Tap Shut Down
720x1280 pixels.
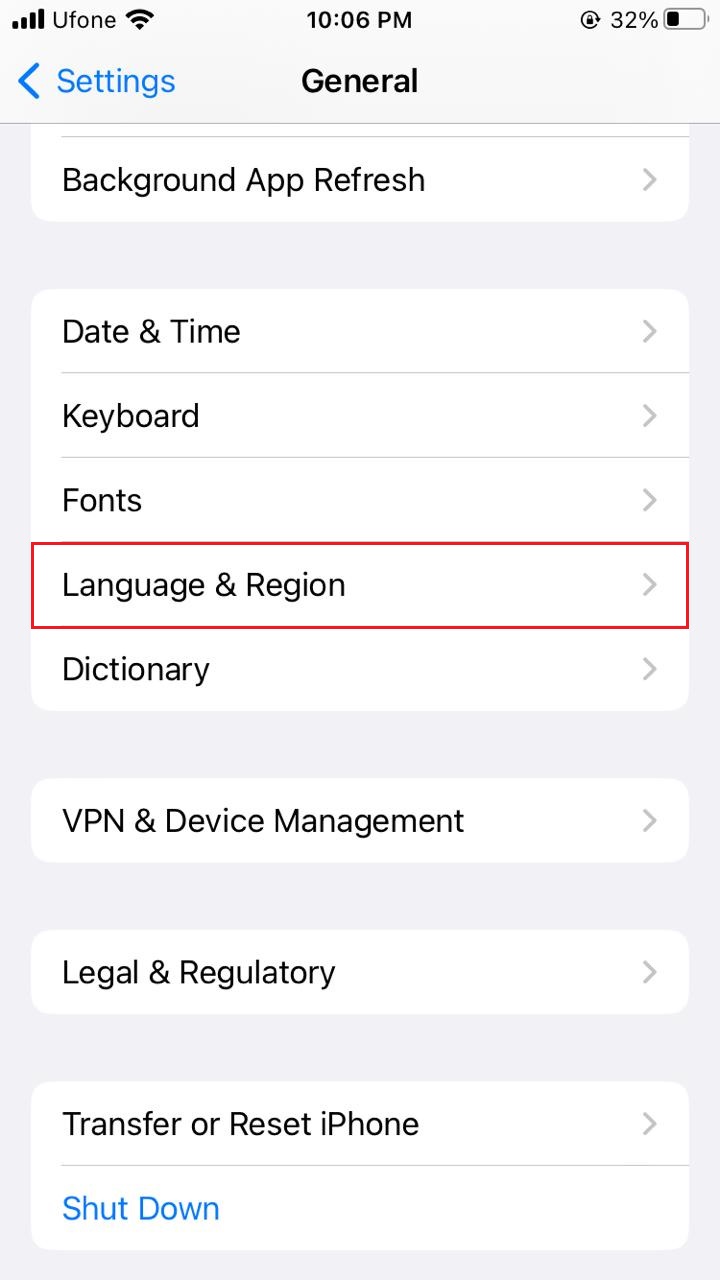click(x=141, y=1208)
